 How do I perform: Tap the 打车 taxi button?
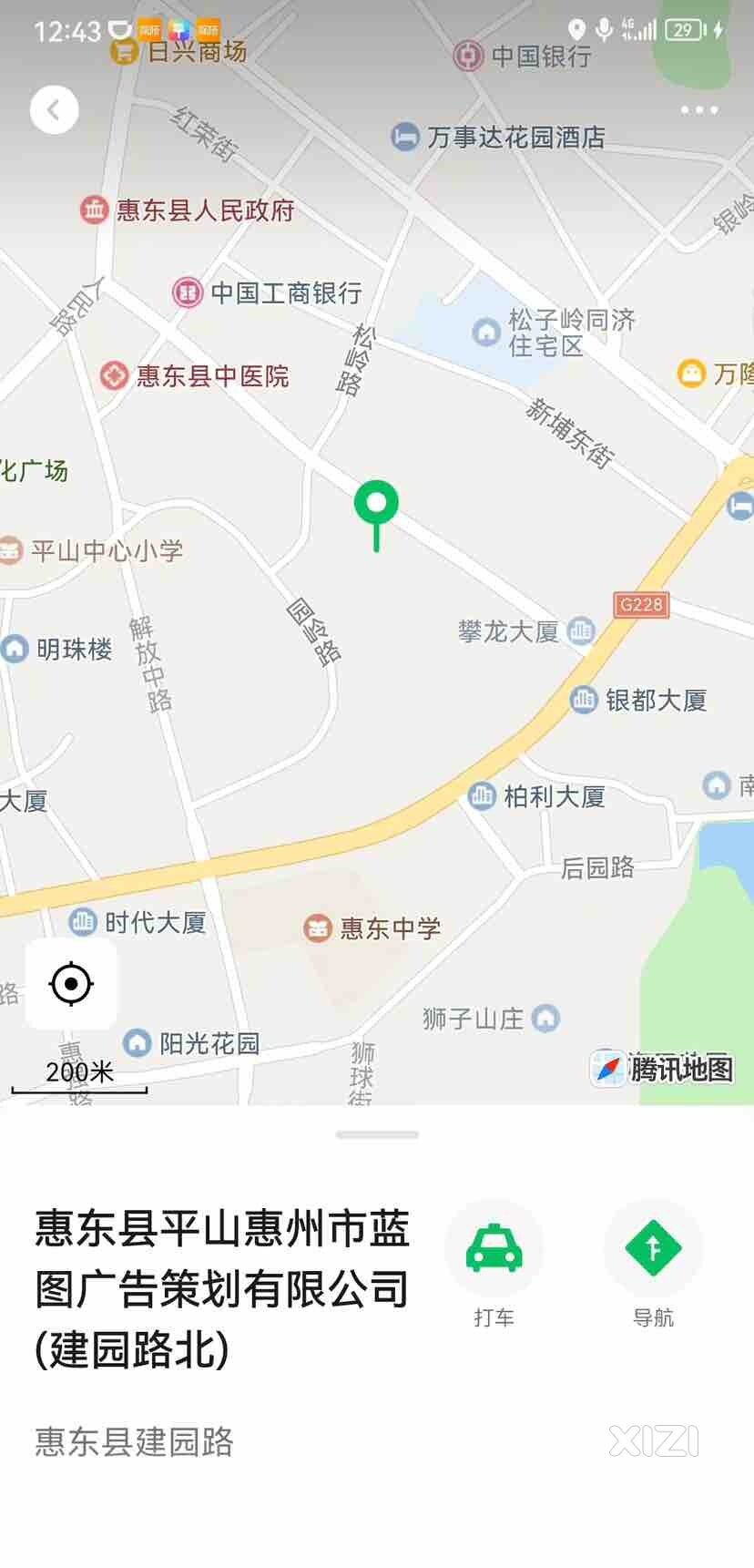pos(494,1249)
